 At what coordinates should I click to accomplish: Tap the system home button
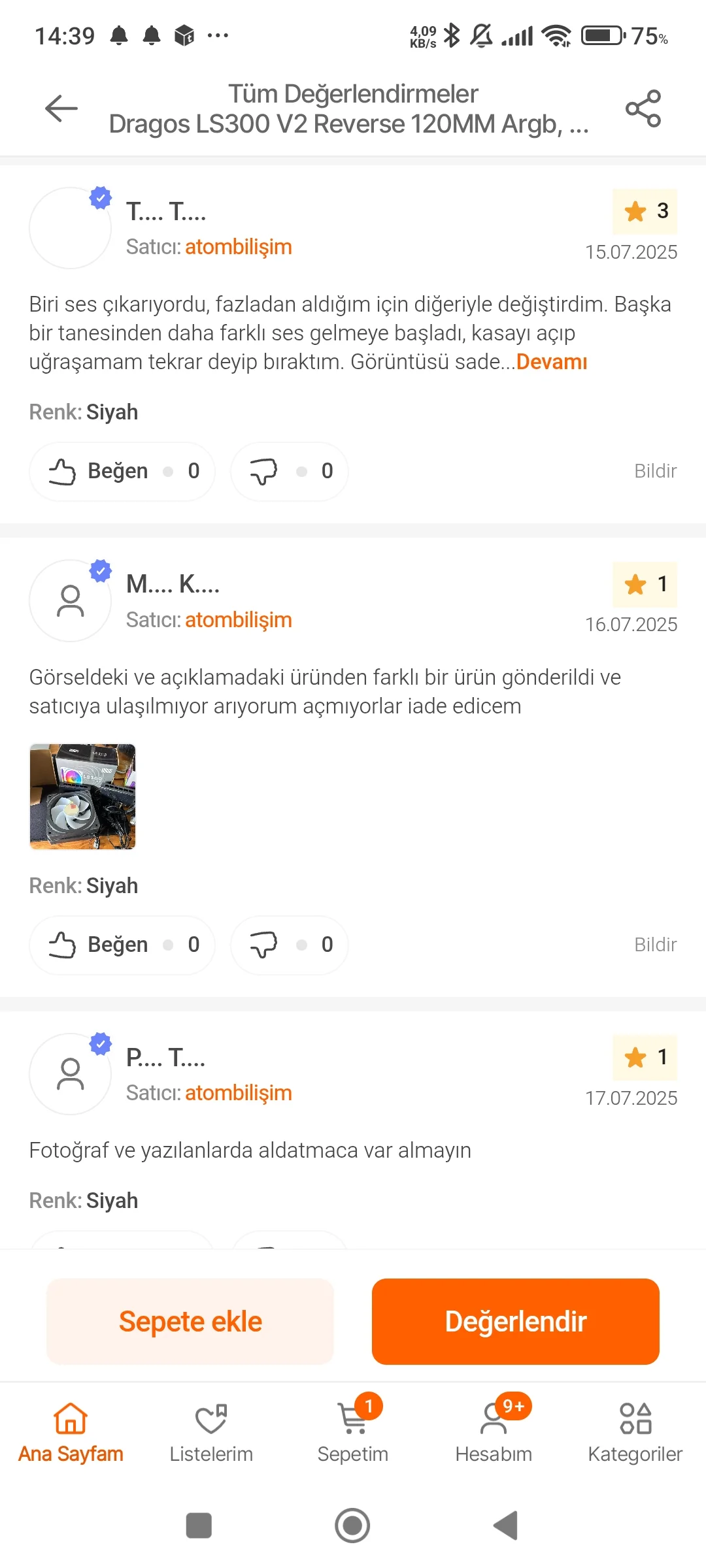pos(352,1526)
